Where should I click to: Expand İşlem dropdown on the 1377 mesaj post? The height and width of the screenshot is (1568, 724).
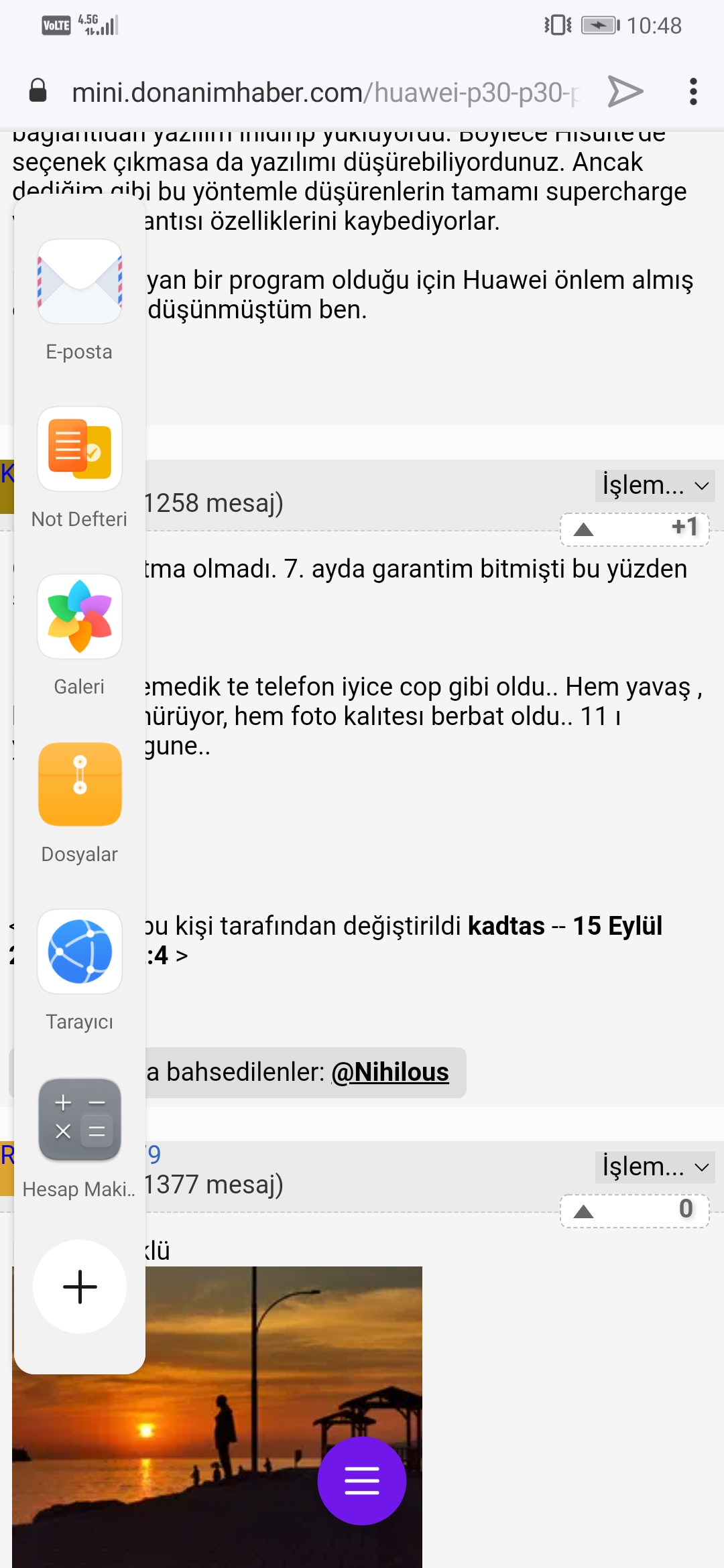[655, 1167]
